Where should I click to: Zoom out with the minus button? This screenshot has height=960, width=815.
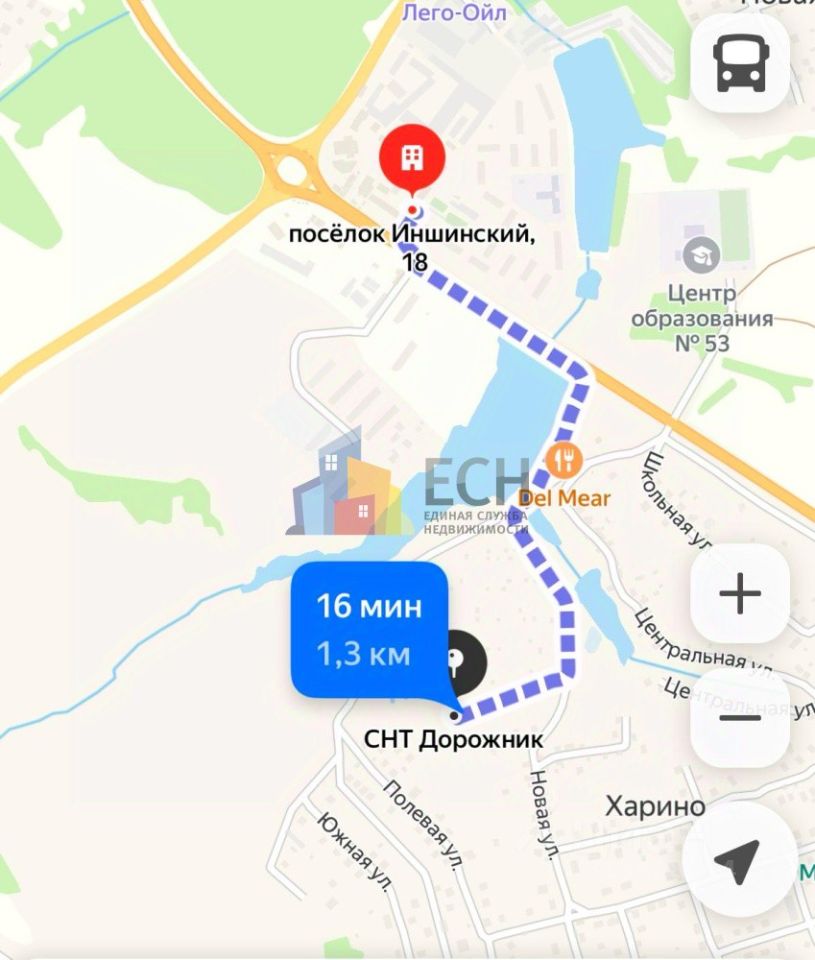tap(740, 718)
